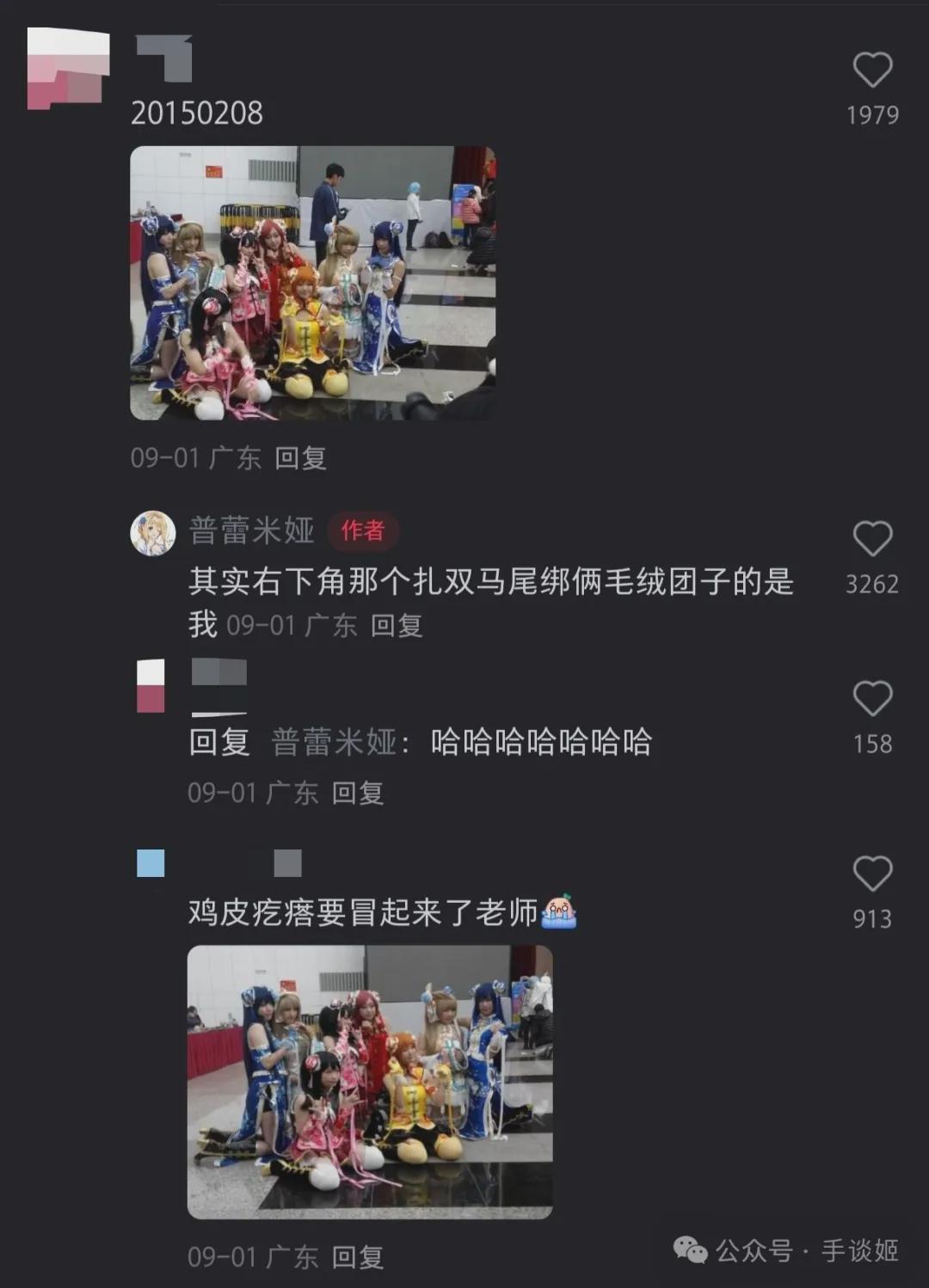Like 普蕾米娅's author comment
The height and width of the screenshot is (1288, 929).
pyautogui.click(x=872, y=540)
